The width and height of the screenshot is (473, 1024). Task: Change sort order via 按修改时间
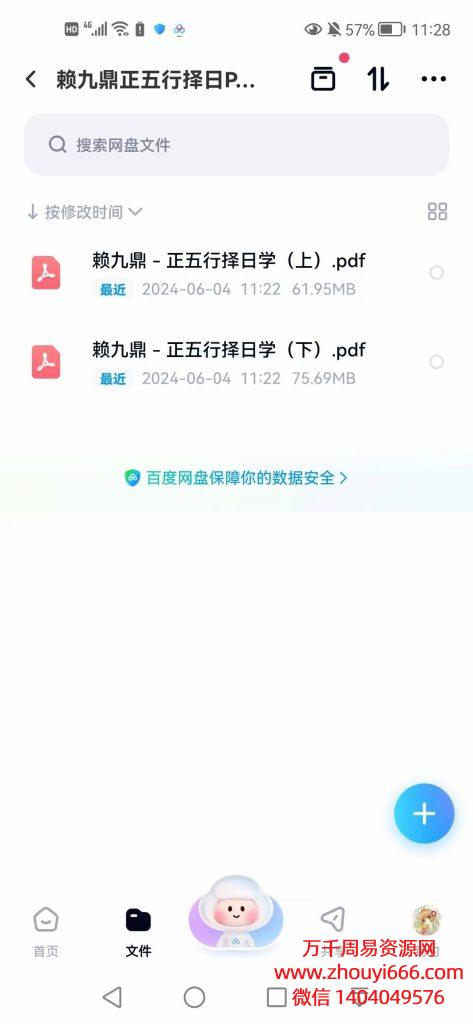(84, 212)
